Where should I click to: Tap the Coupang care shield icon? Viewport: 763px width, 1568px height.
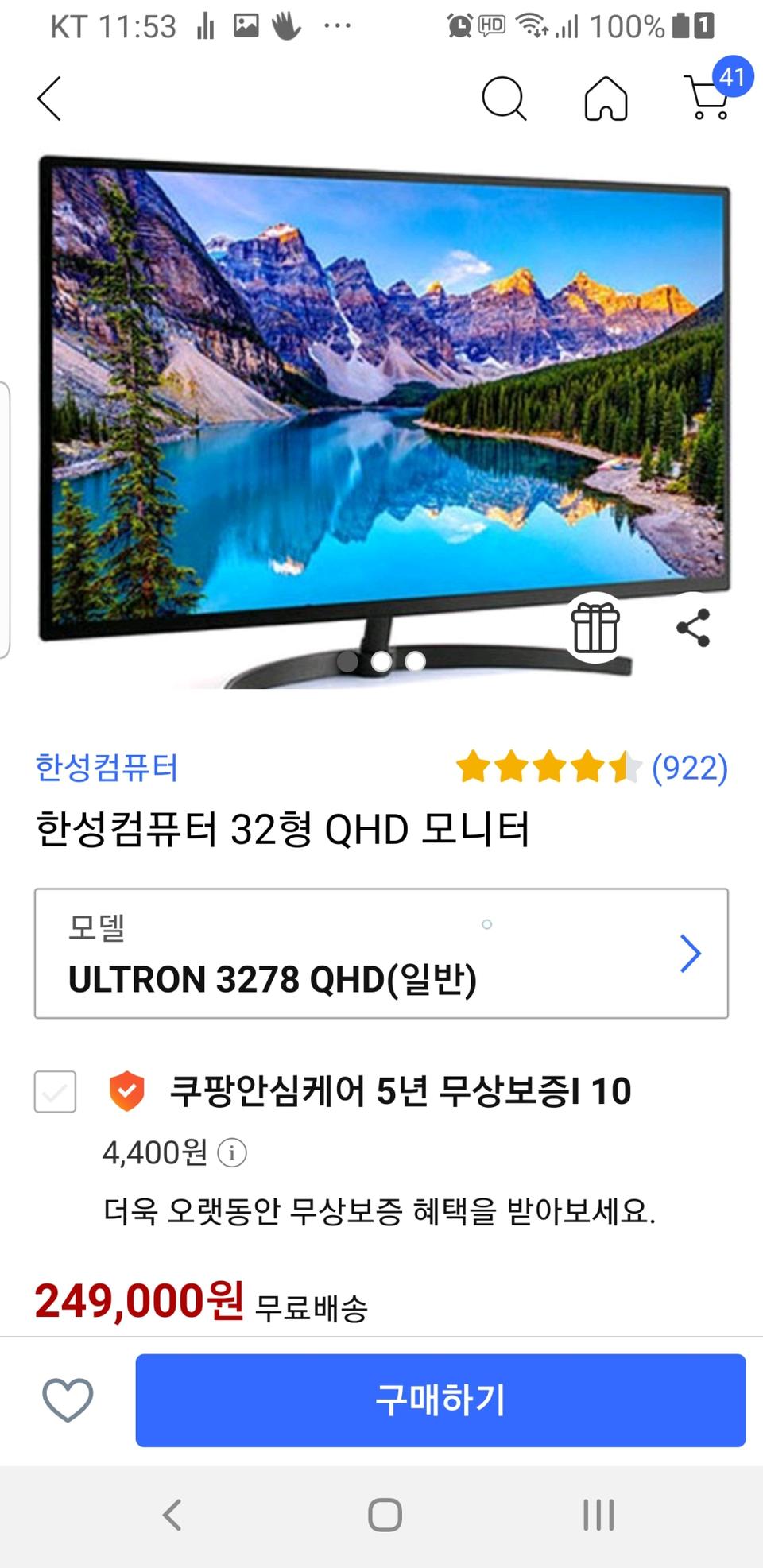pos(127,1091)
